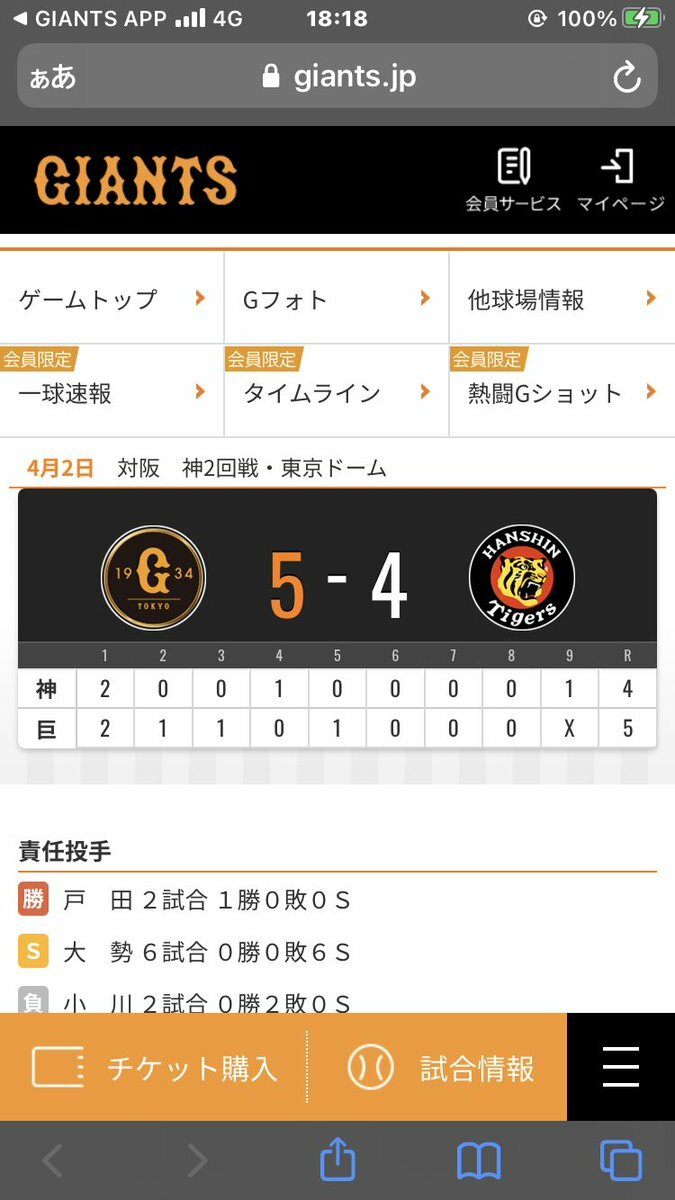Open ゲームトップ
Image resolution: width=675 pixels, height=1200 pixels.
pyautogui.click(x=112, y=299)
